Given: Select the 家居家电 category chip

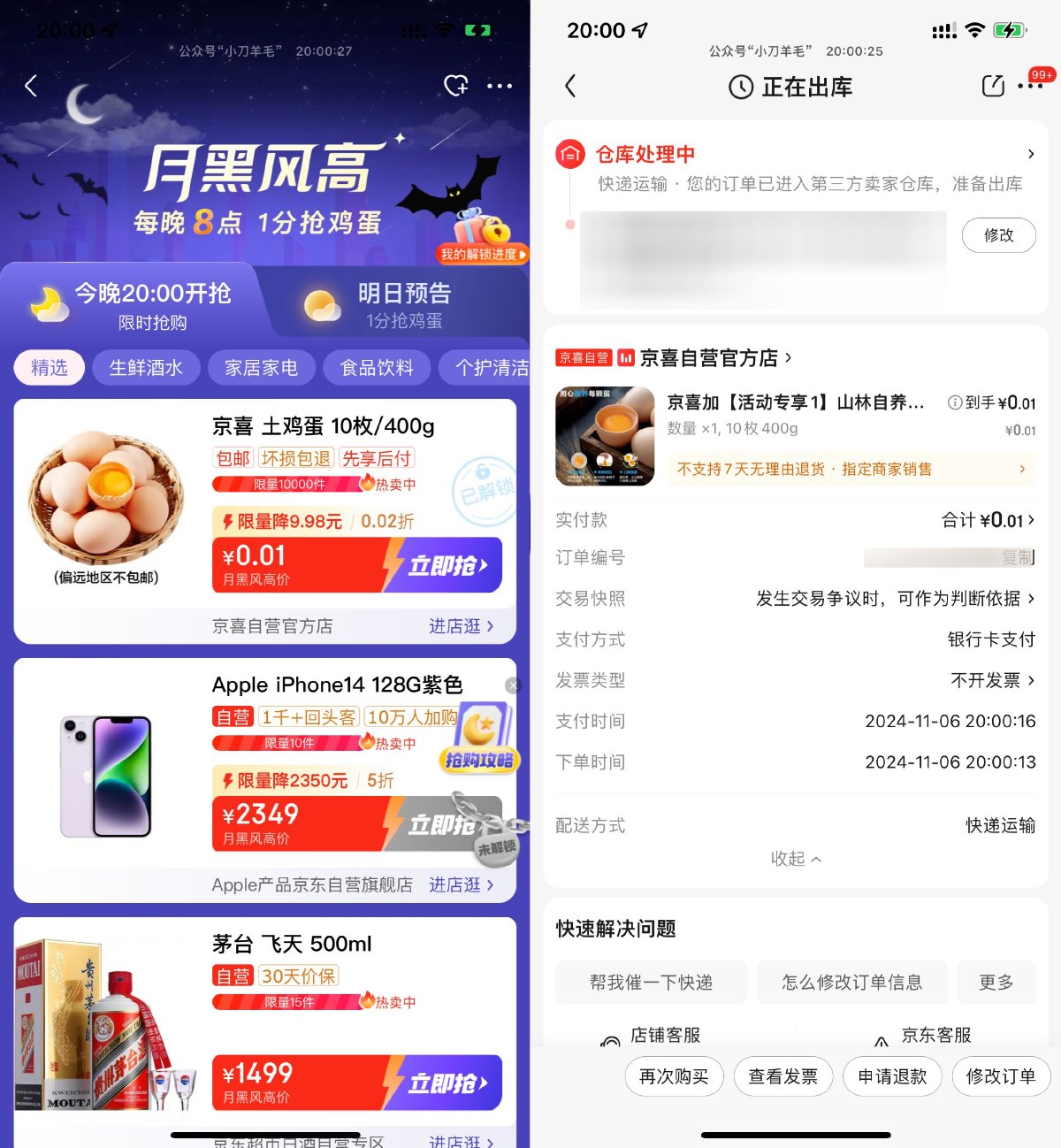Looking at the screenshot, I should pyautogui.click(x=261, y=368).
